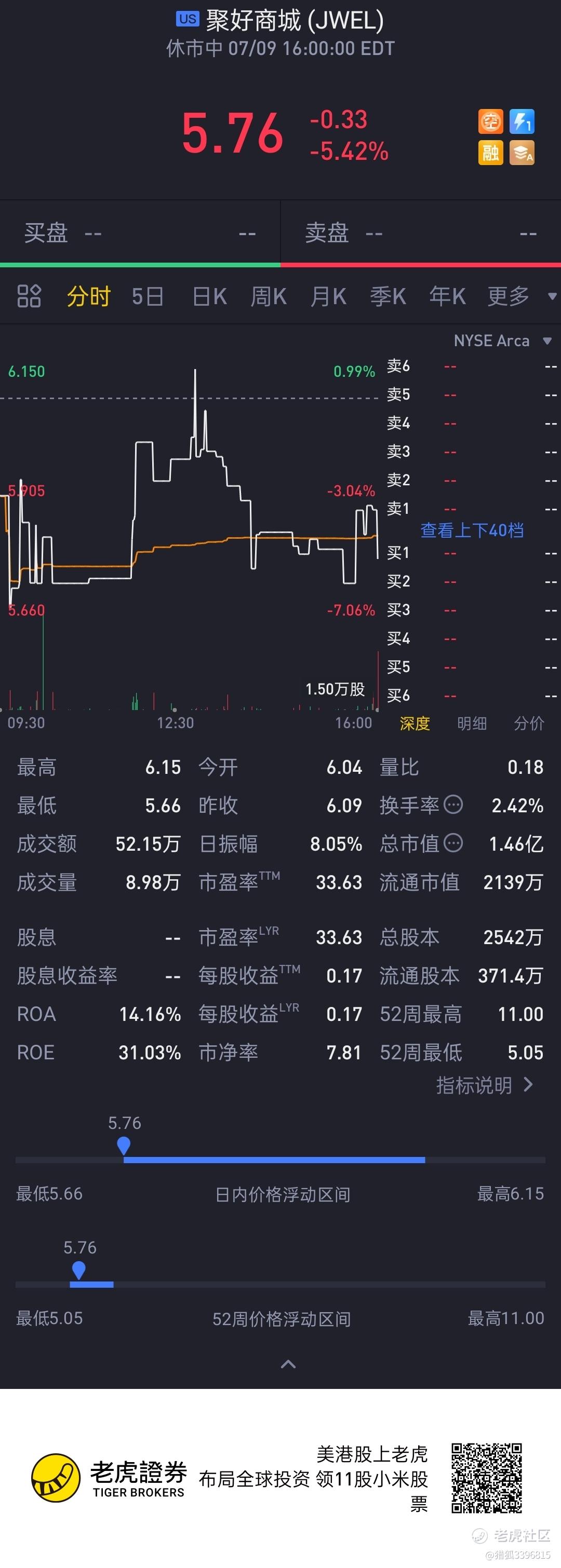This screenshot has height=1568, width=561.
Task: Open the 日K candlestick chart
Action: (209, 296)
